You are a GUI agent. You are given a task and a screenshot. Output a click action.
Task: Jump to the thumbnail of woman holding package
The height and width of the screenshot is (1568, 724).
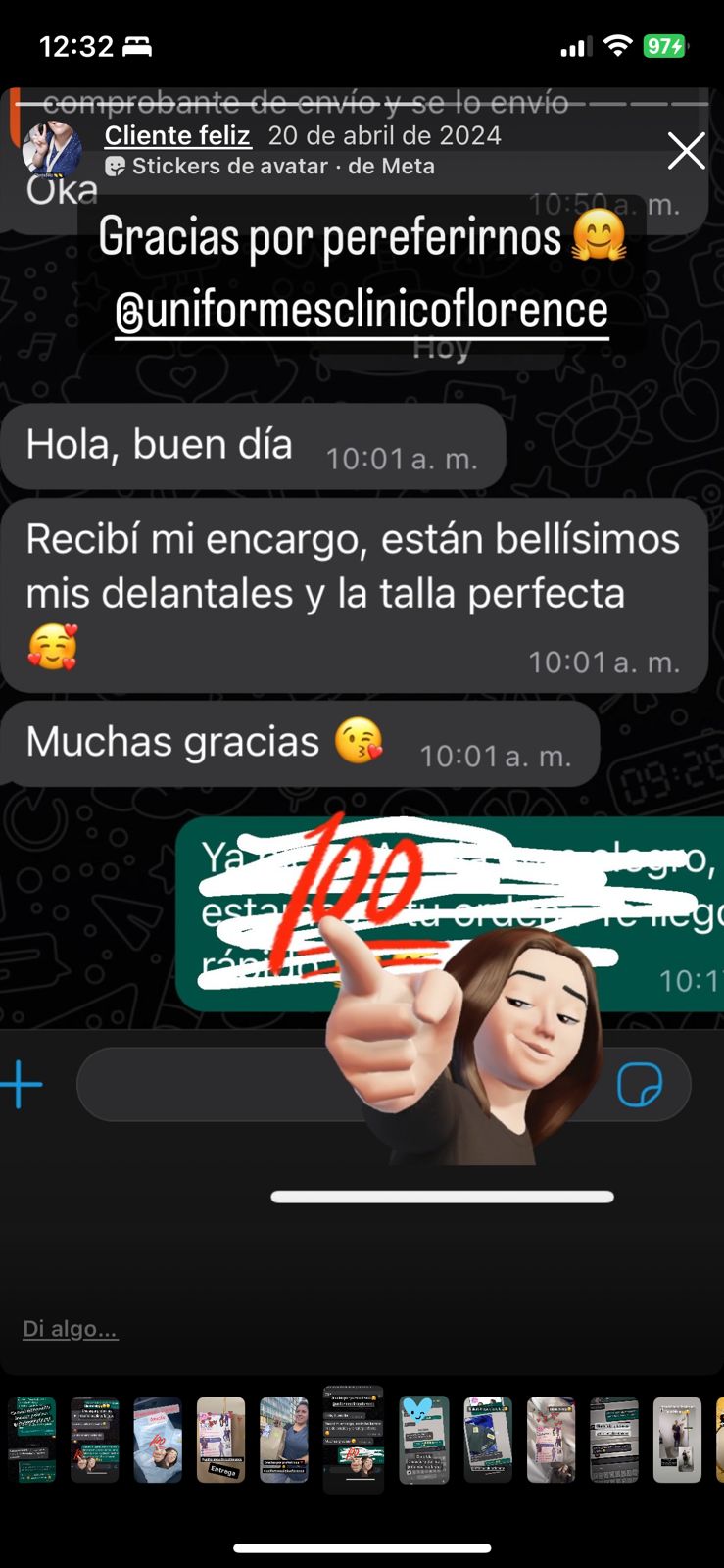(284, 1440)
